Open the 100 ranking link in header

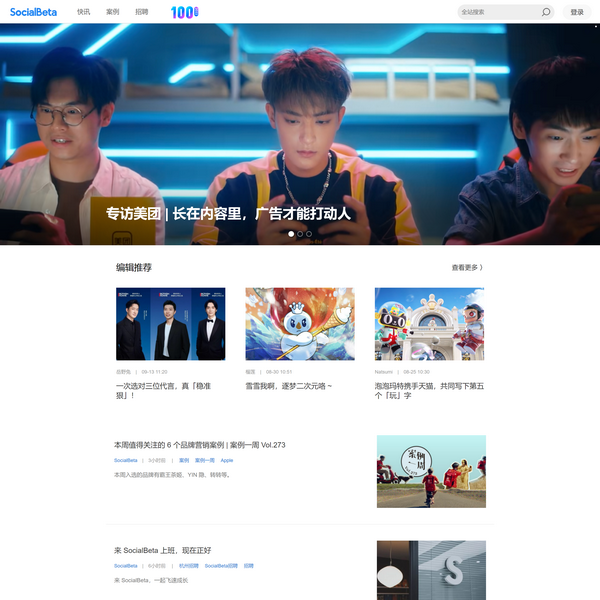184,12
